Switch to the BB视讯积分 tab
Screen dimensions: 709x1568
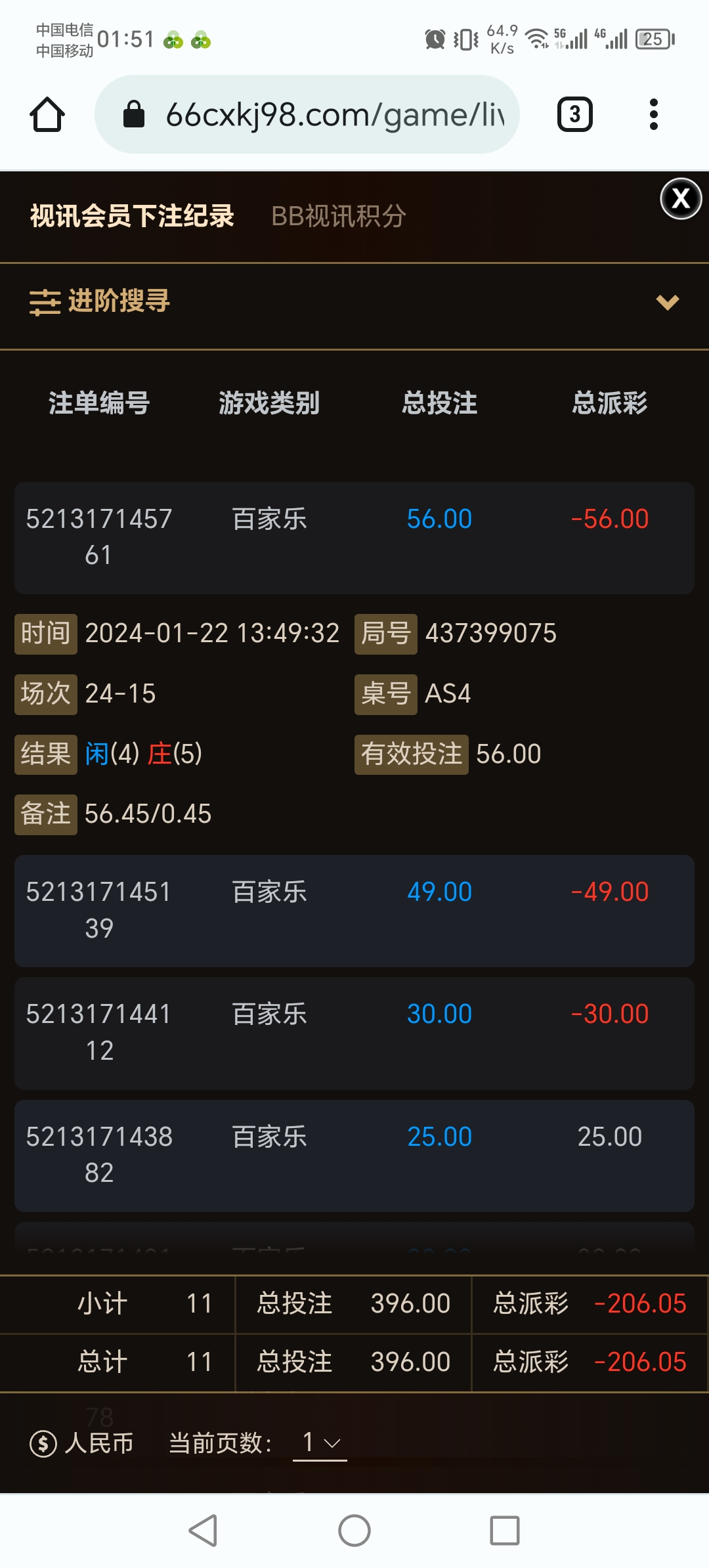(x=339, y=216)
